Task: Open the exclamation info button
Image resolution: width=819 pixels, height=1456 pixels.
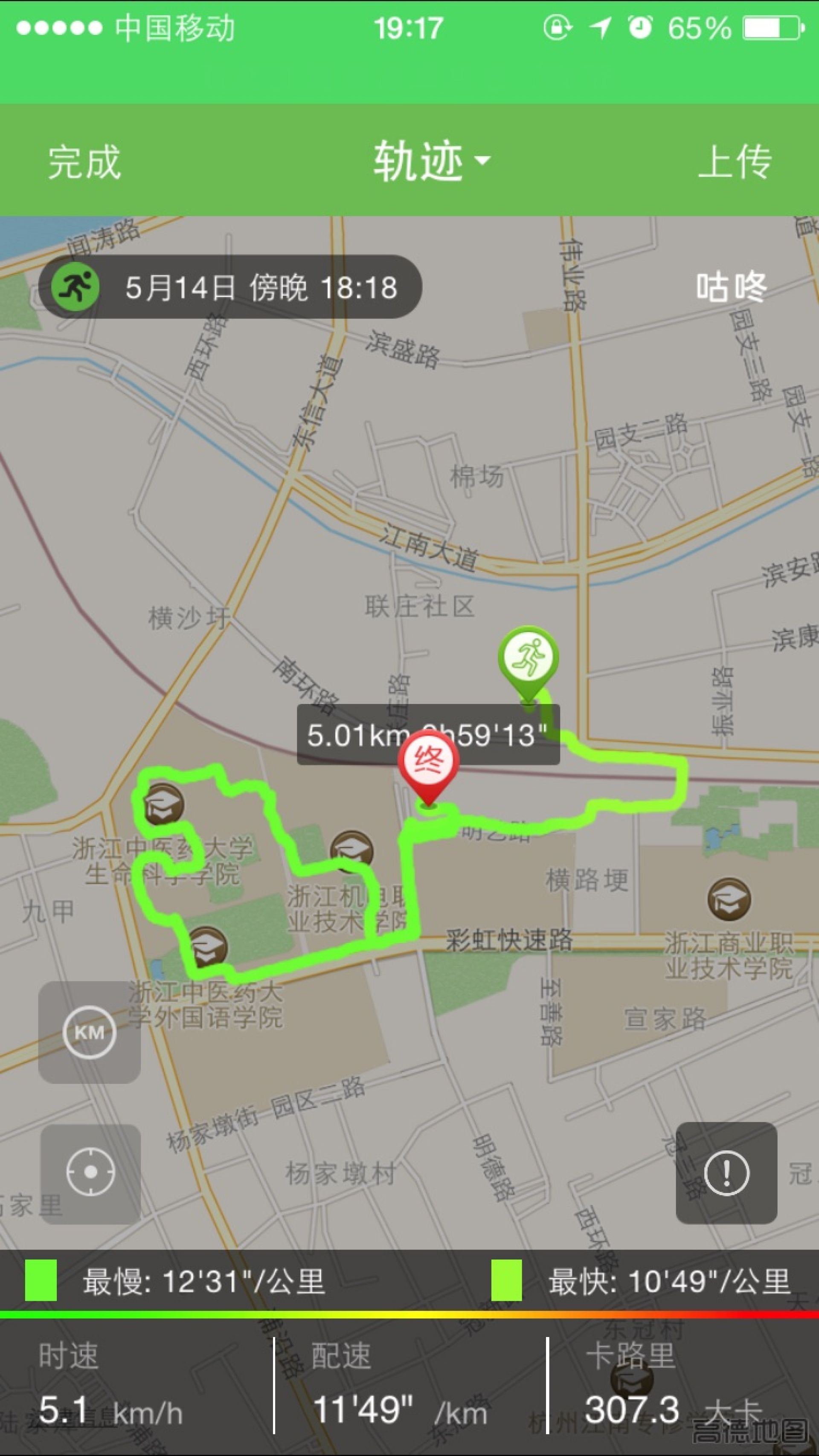Action: 726,1173
